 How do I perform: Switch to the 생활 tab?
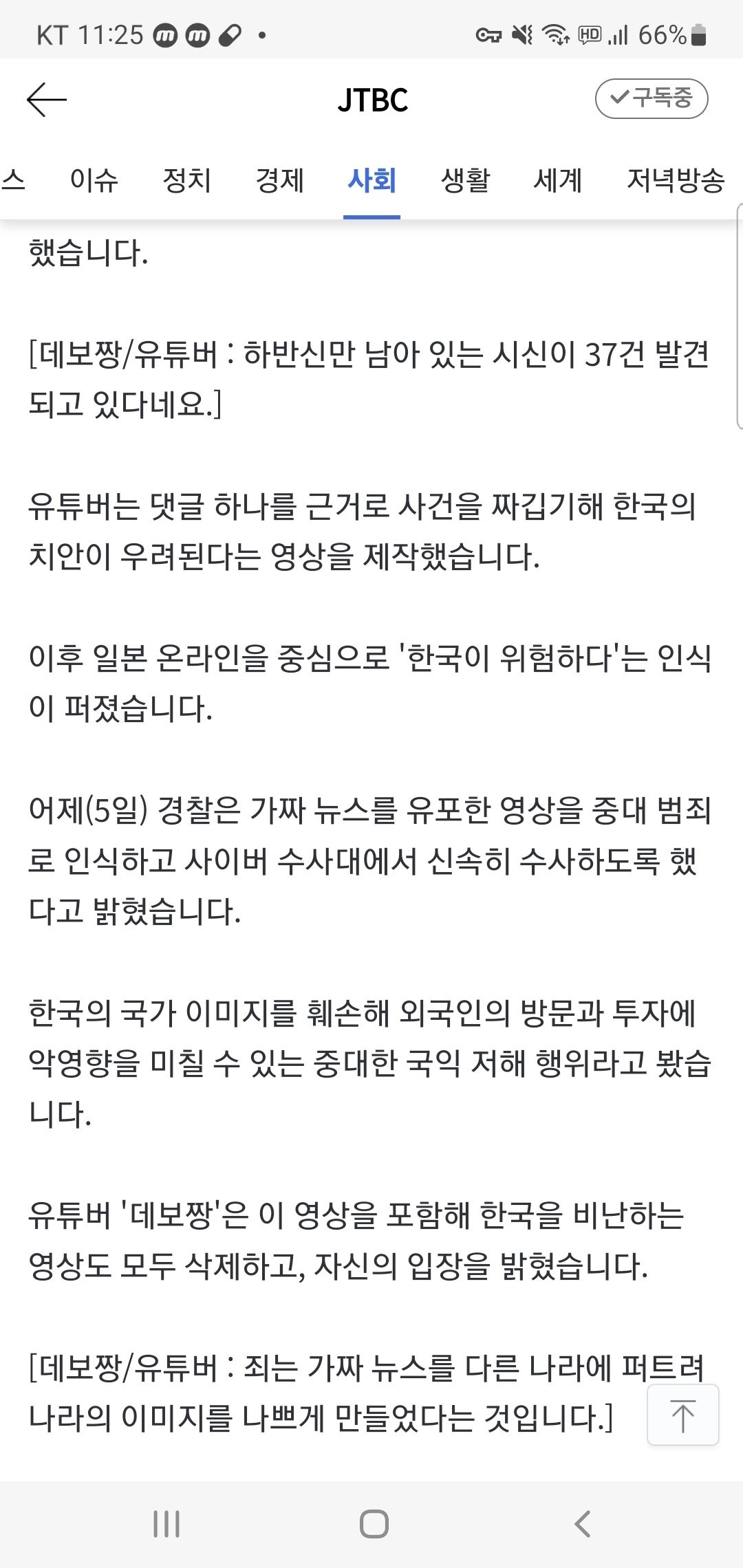pyautogui.click(x=465, y=180)
